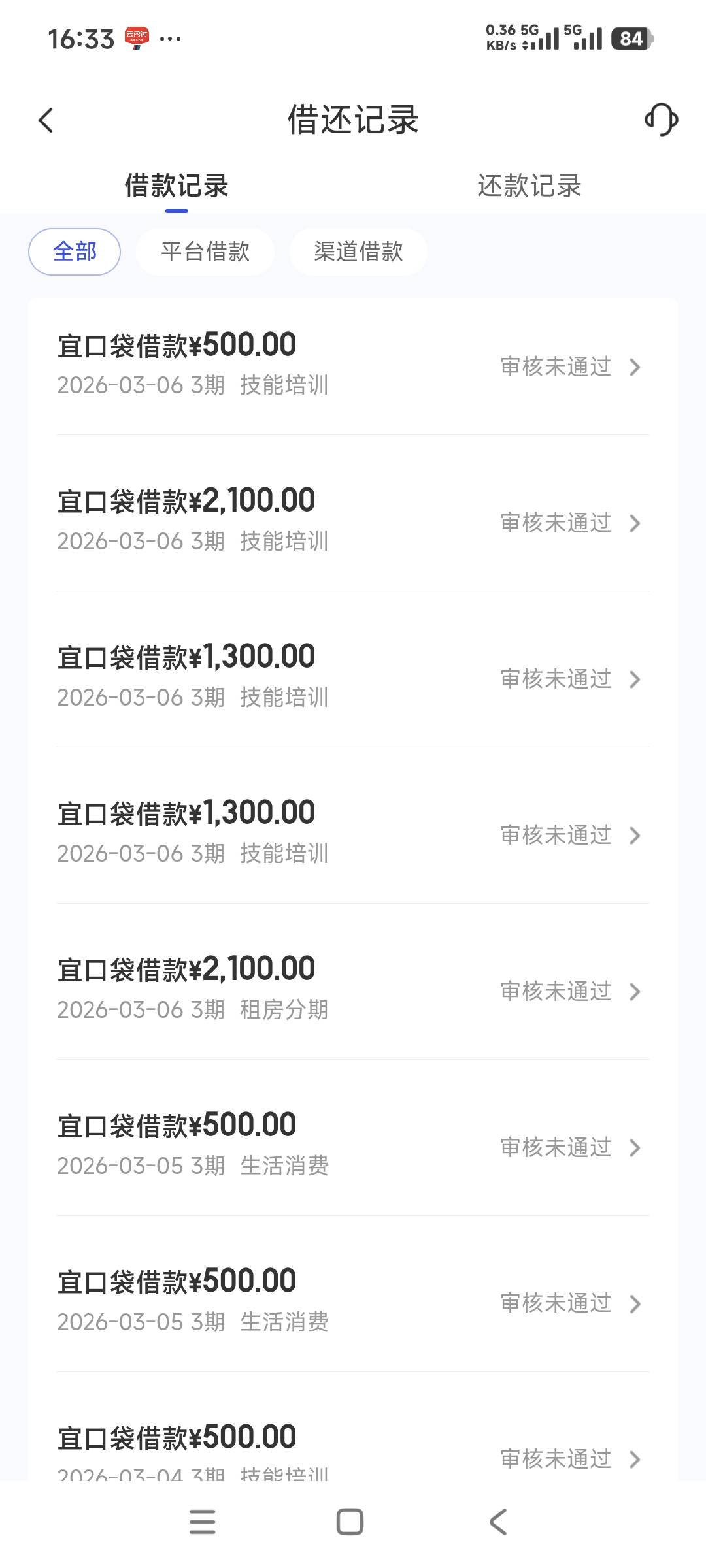This screenshot has width=706, height=1568.
Task: Filter by 渠道借款
Action: point(358,252)
